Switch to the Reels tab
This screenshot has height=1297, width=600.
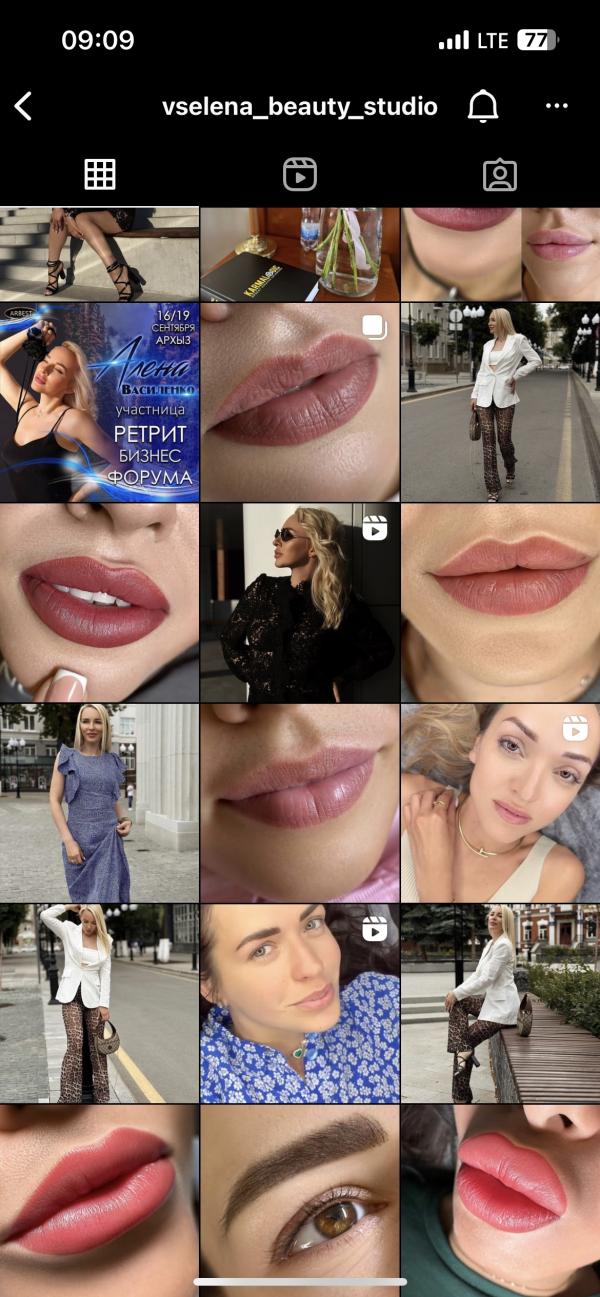coord(300,174)
